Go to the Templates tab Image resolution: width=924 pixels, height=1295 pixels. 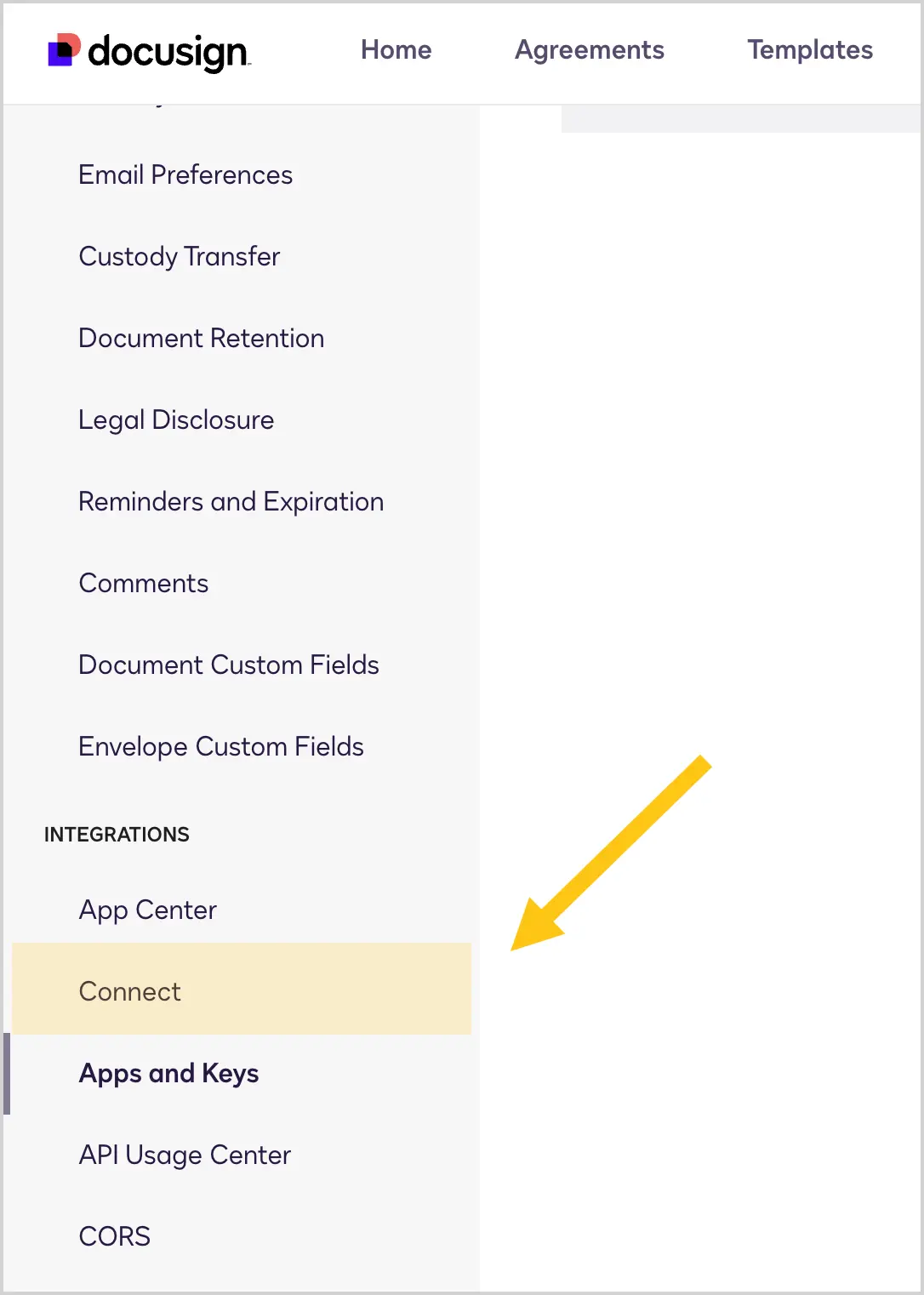click(x=810, y=49)
